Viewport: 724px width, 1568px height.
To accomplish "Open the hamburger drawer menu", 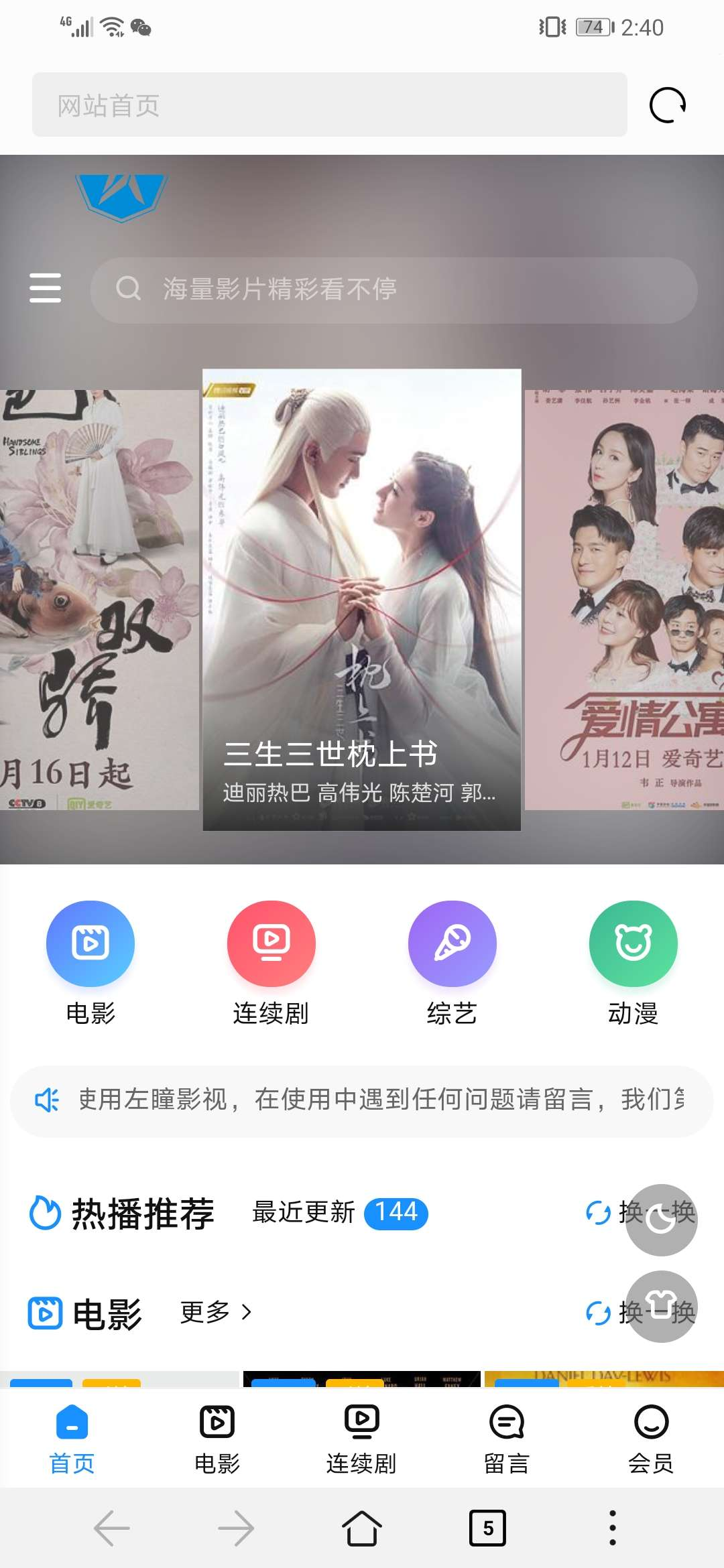I will pyautogui.click(x=46, y=288).
